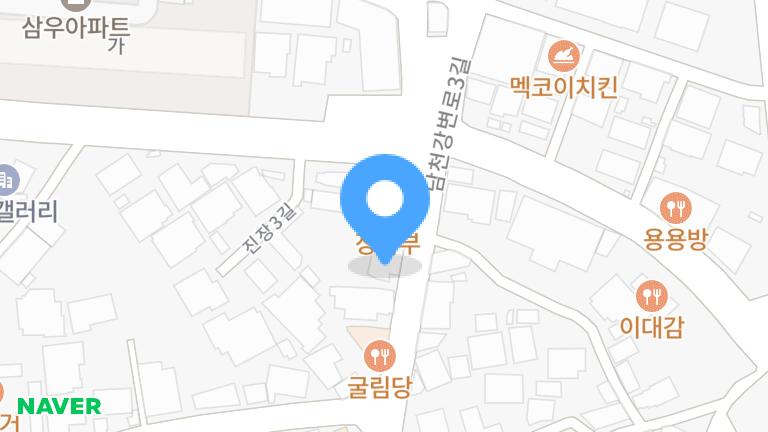768x432 pixels.
Task: Open the 멕코이치킨 restaurant marker
Action: coord(564,54)
